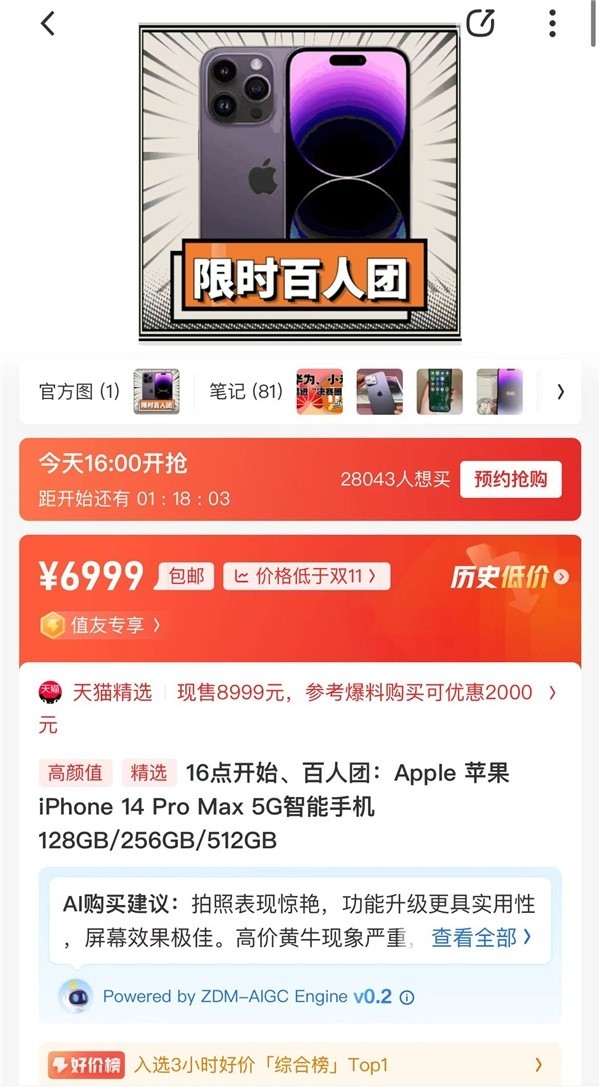Tap the info icon beside v0.2
The width and height of the screenshot is (600, 1092).
click(407, 997)
